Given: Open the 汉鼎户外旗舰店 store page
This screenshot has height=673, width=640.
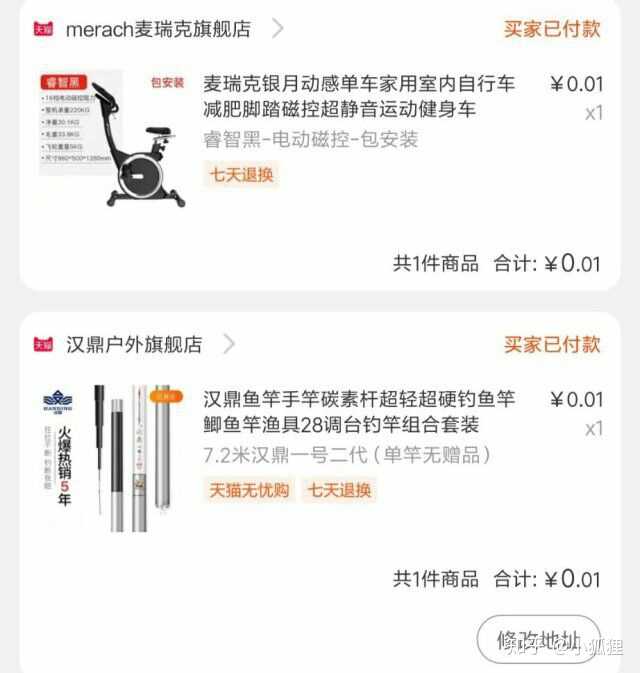Looking at the screenshot, I should [x=134, y=345].
